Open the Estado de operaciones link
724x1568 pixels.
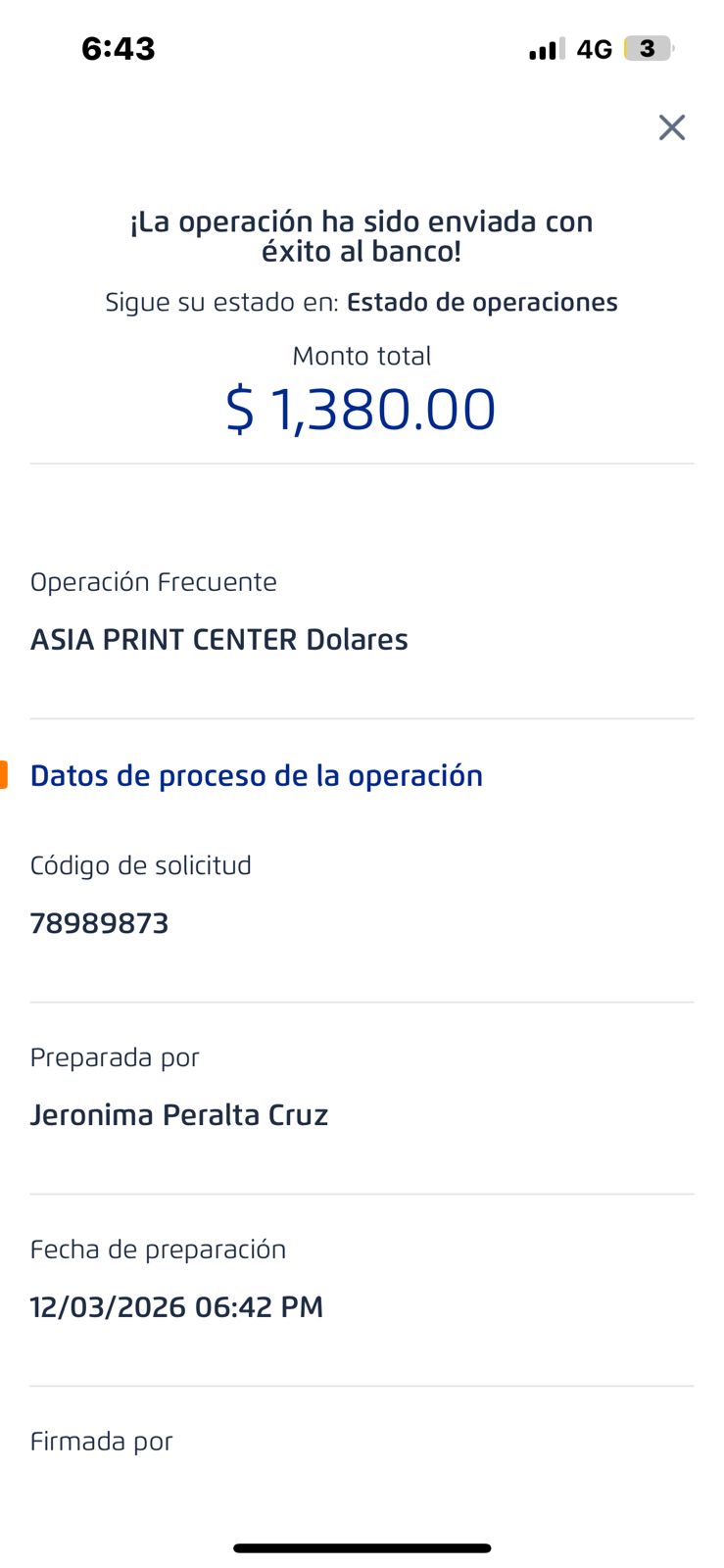pos(482,303)
